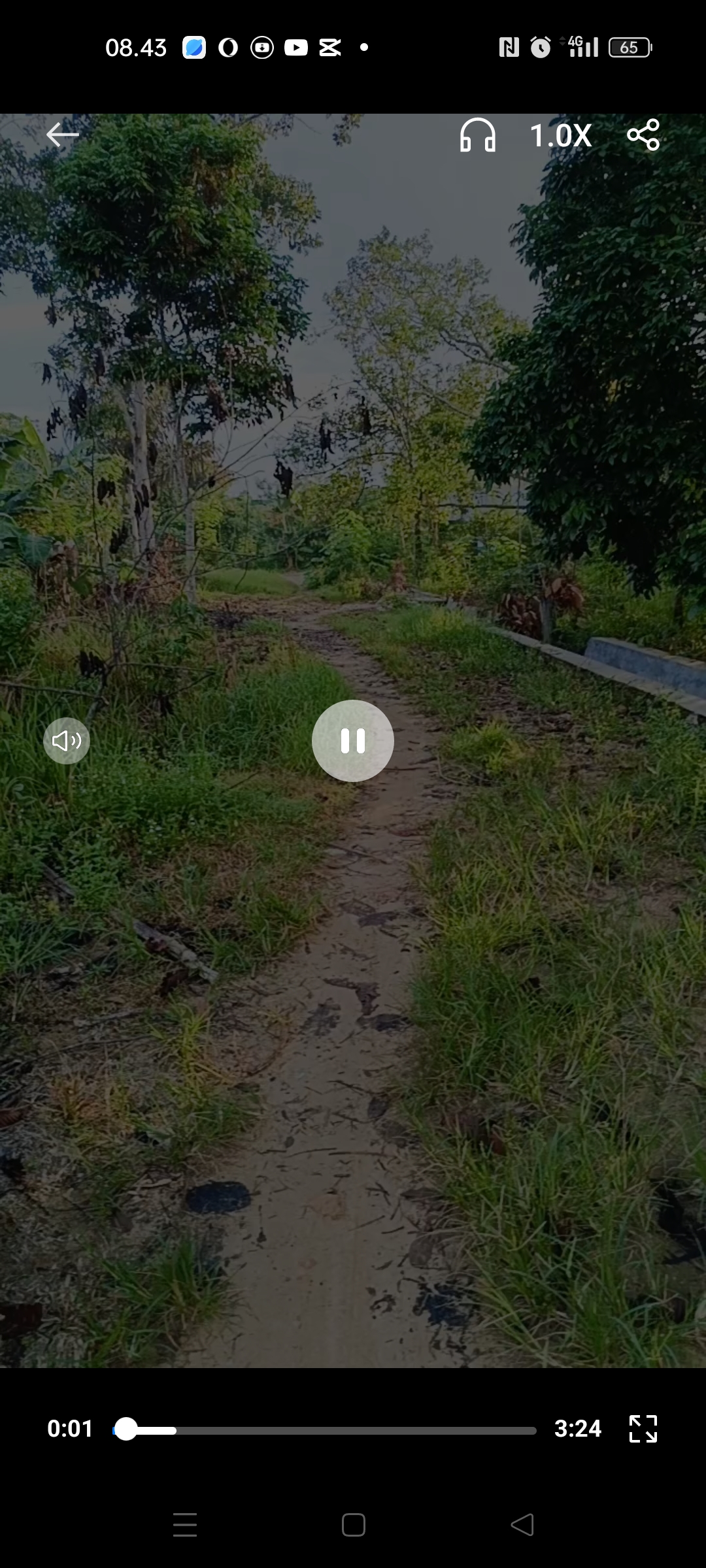Change the 1.0X playback speed

[x=560, y=136]
